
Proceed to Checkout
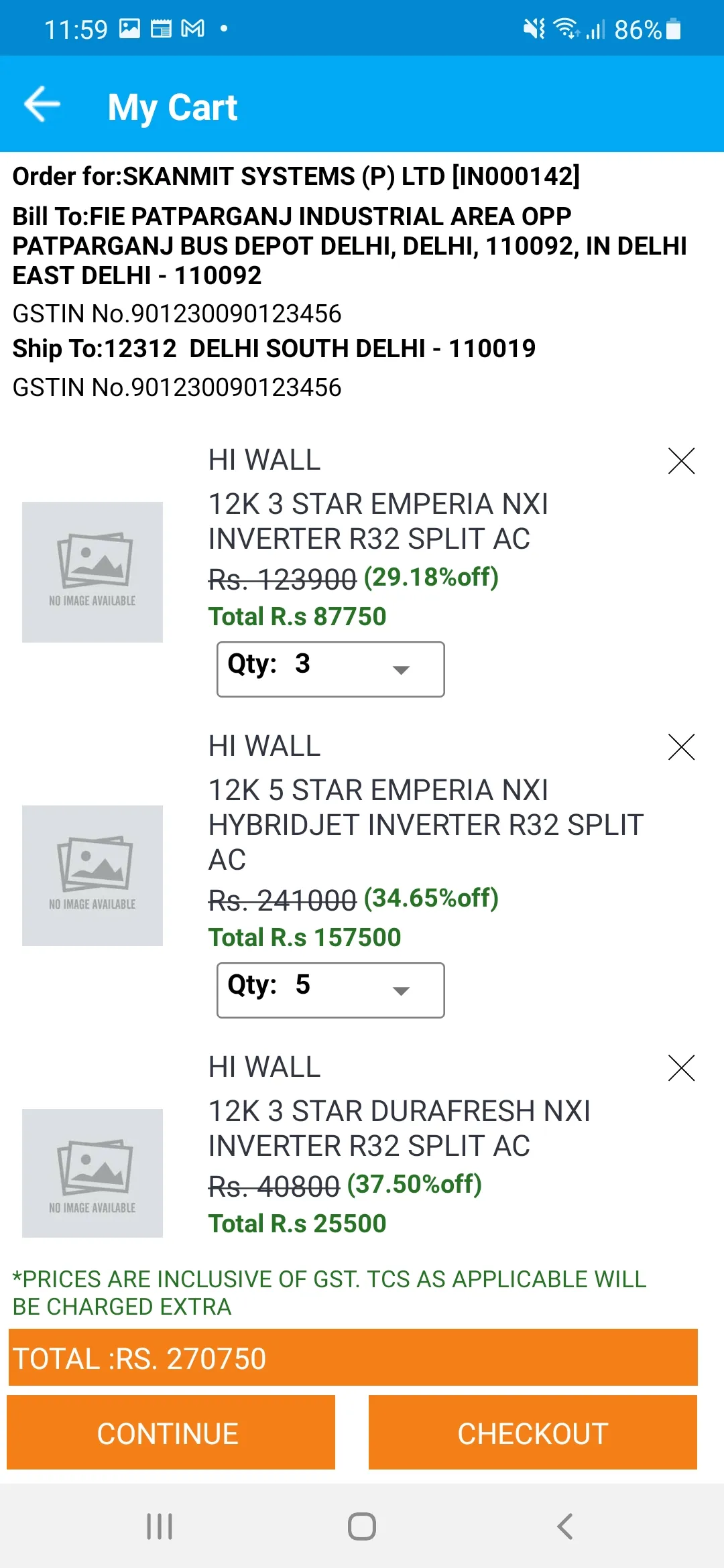[x=533, y=1433]
